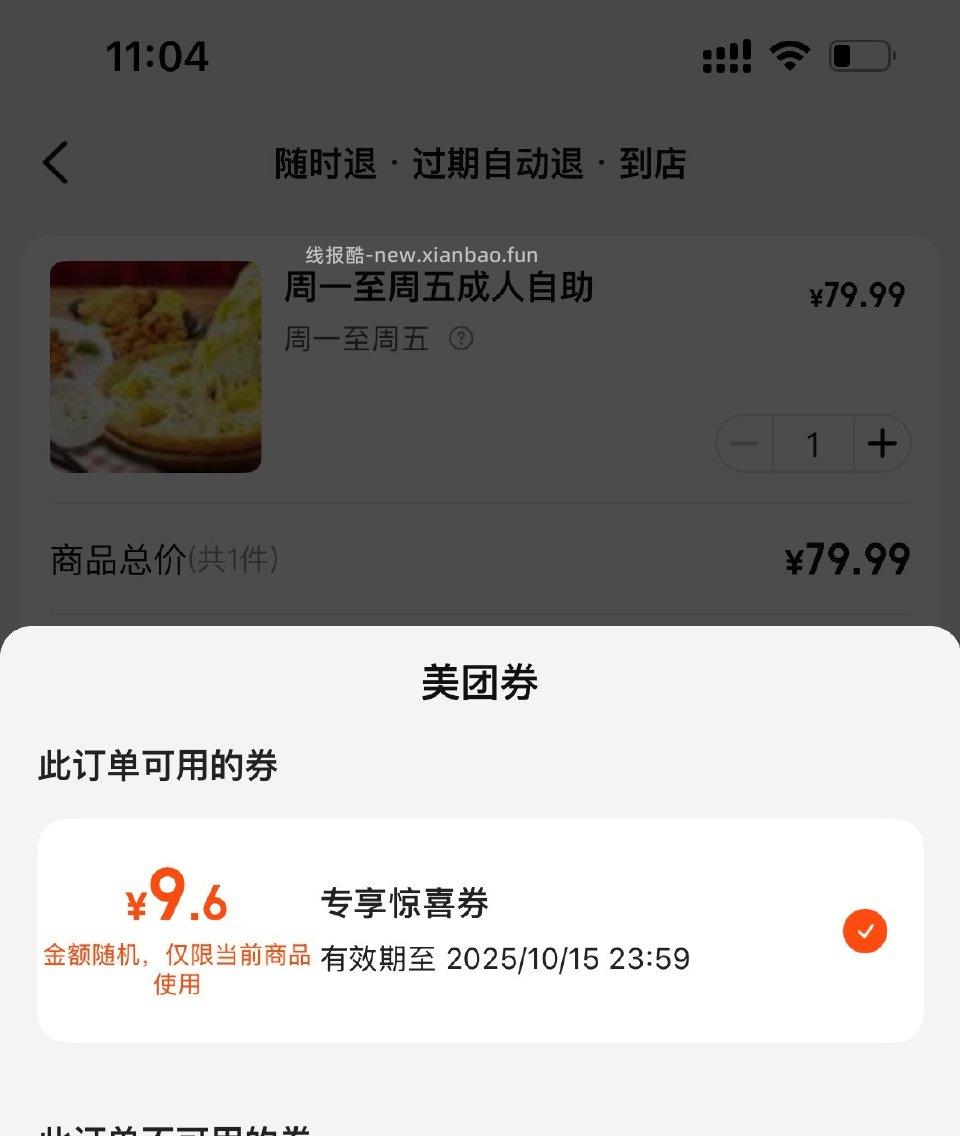Screen dimensions: 960x1136
Task: Tap the 专享惊喜券 coupon name
Action: click(404, 902)
